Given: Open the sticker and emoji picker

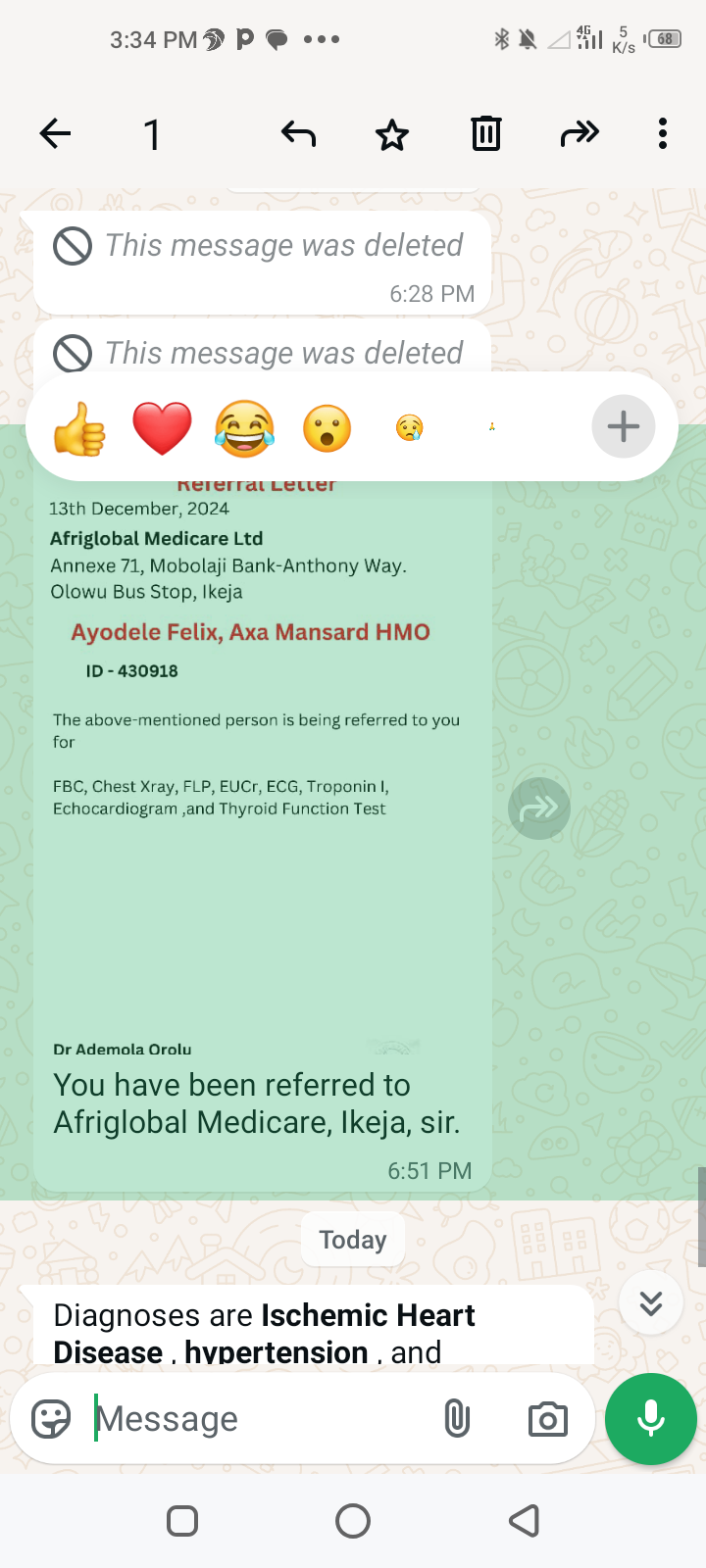Looking at the screenshot, I should pos(51,1419).
